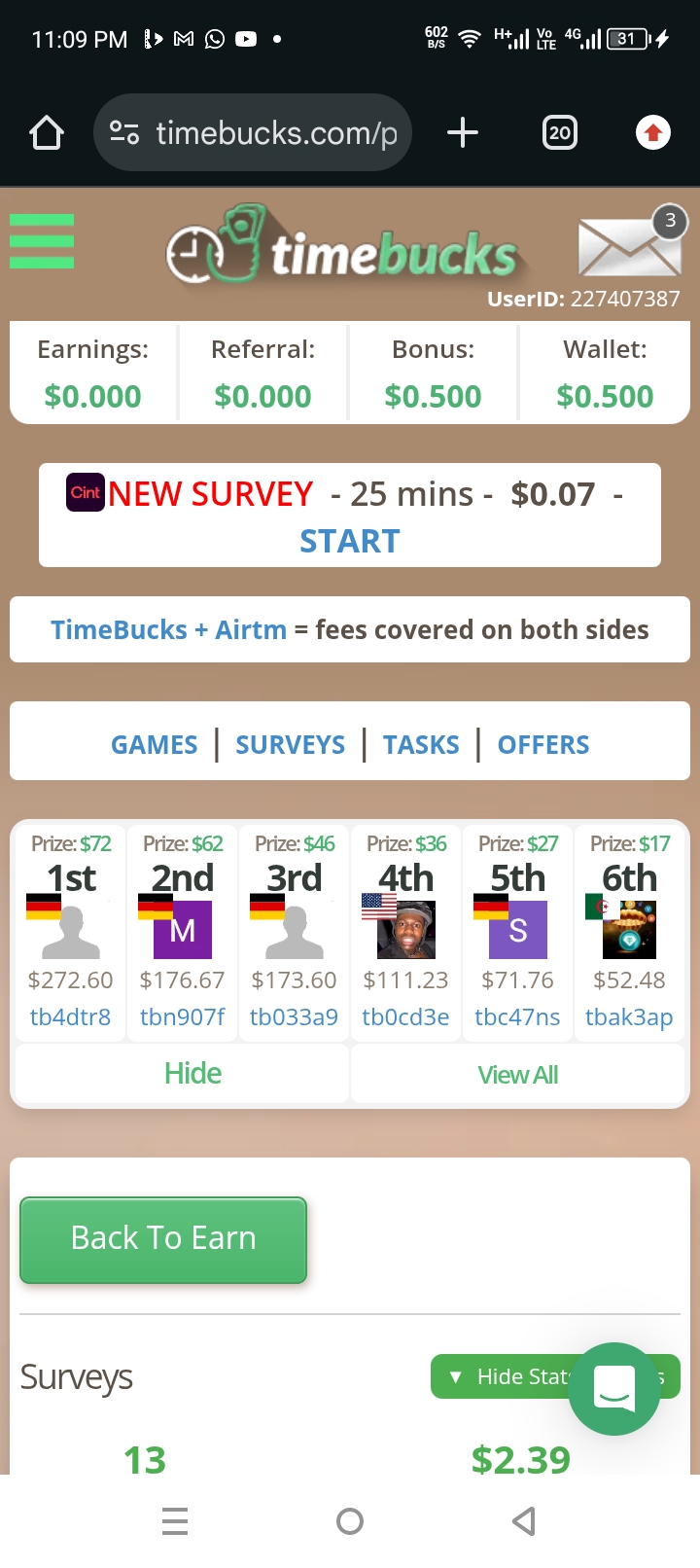700x1568 pixels.
Task: View All leaderboard rankings
Action: click(x=517, y=1075)
